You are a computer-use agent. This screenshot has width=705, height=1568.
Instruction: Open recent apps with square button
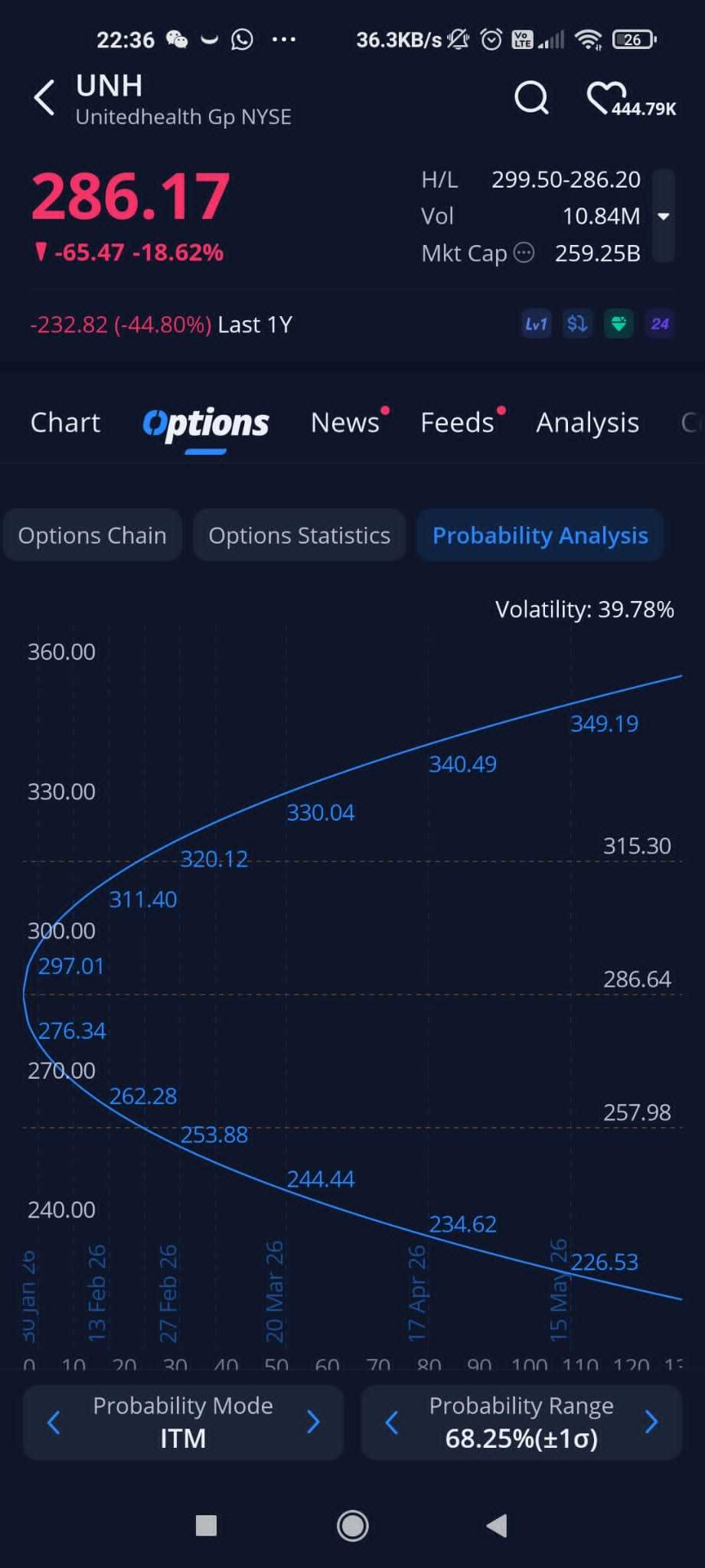(x=206, y=1526)
